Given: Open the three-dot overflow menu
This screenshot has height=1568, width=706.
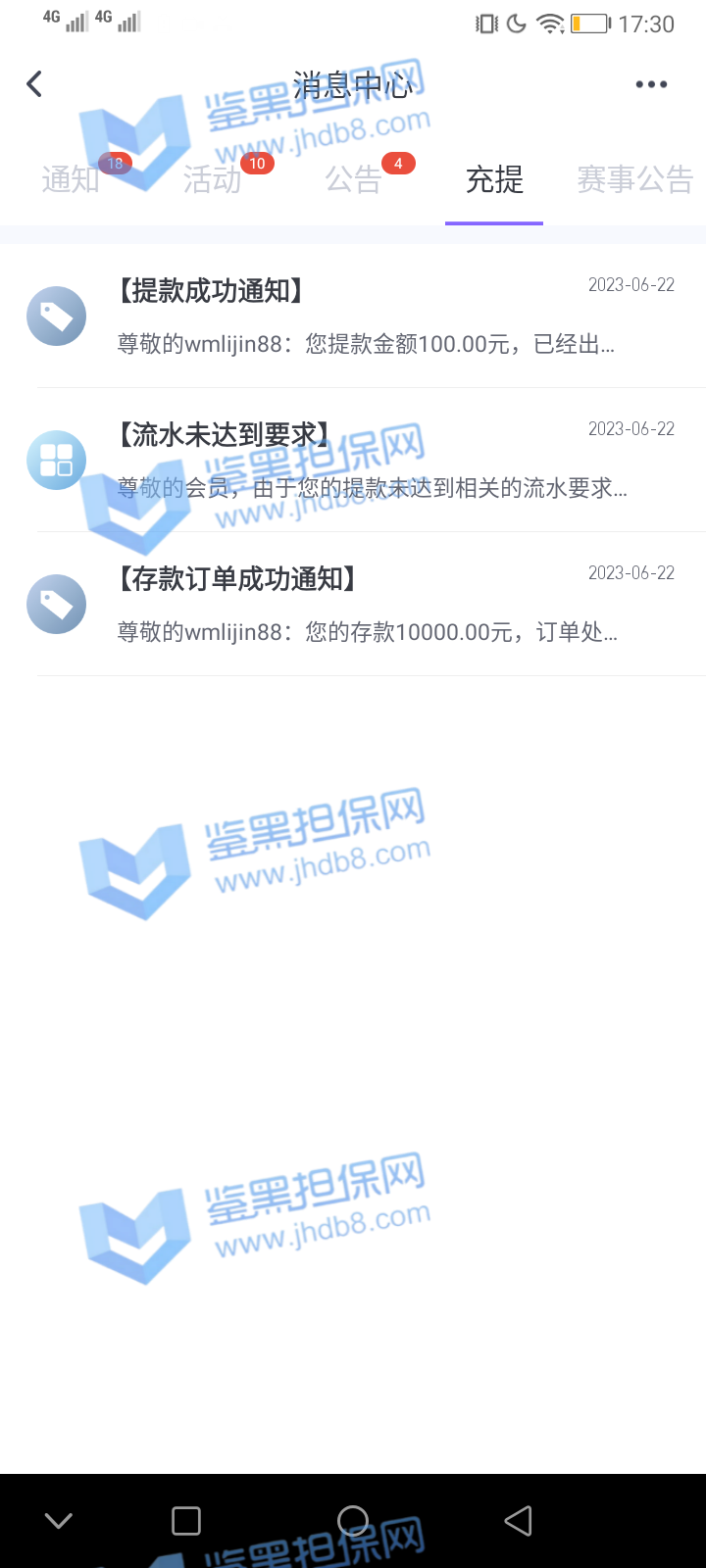Looking at the screenshot, I should coord(651,84).
